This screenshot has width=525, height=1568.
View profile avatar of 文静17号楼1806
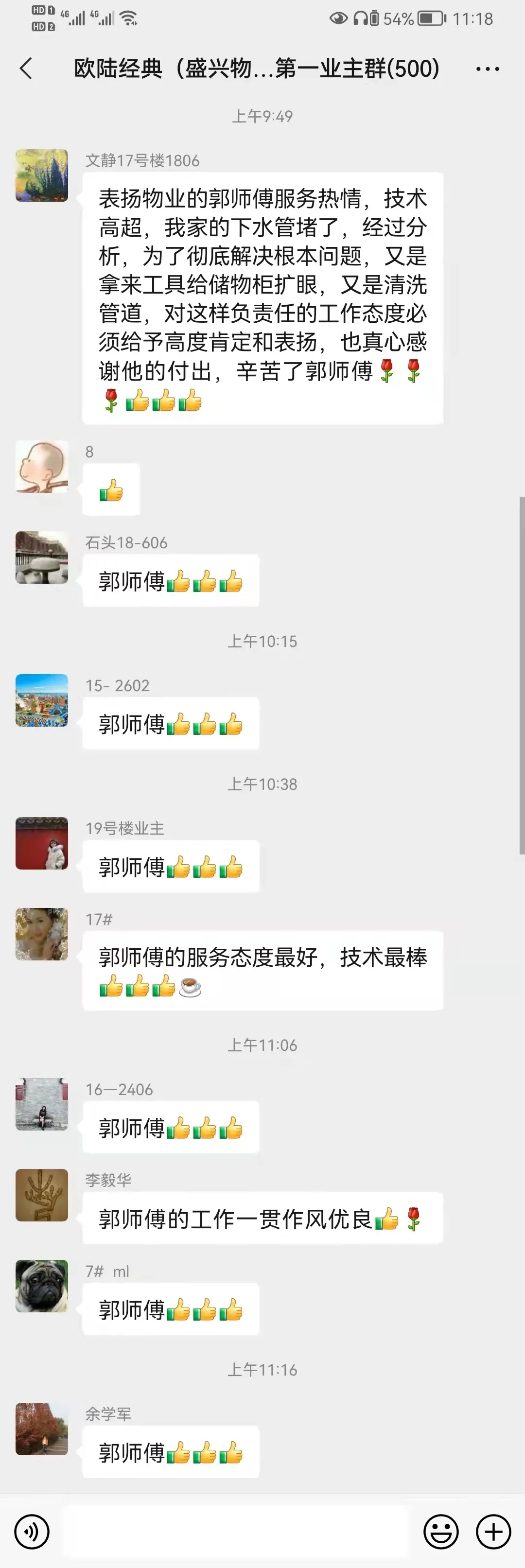[41, 175]
